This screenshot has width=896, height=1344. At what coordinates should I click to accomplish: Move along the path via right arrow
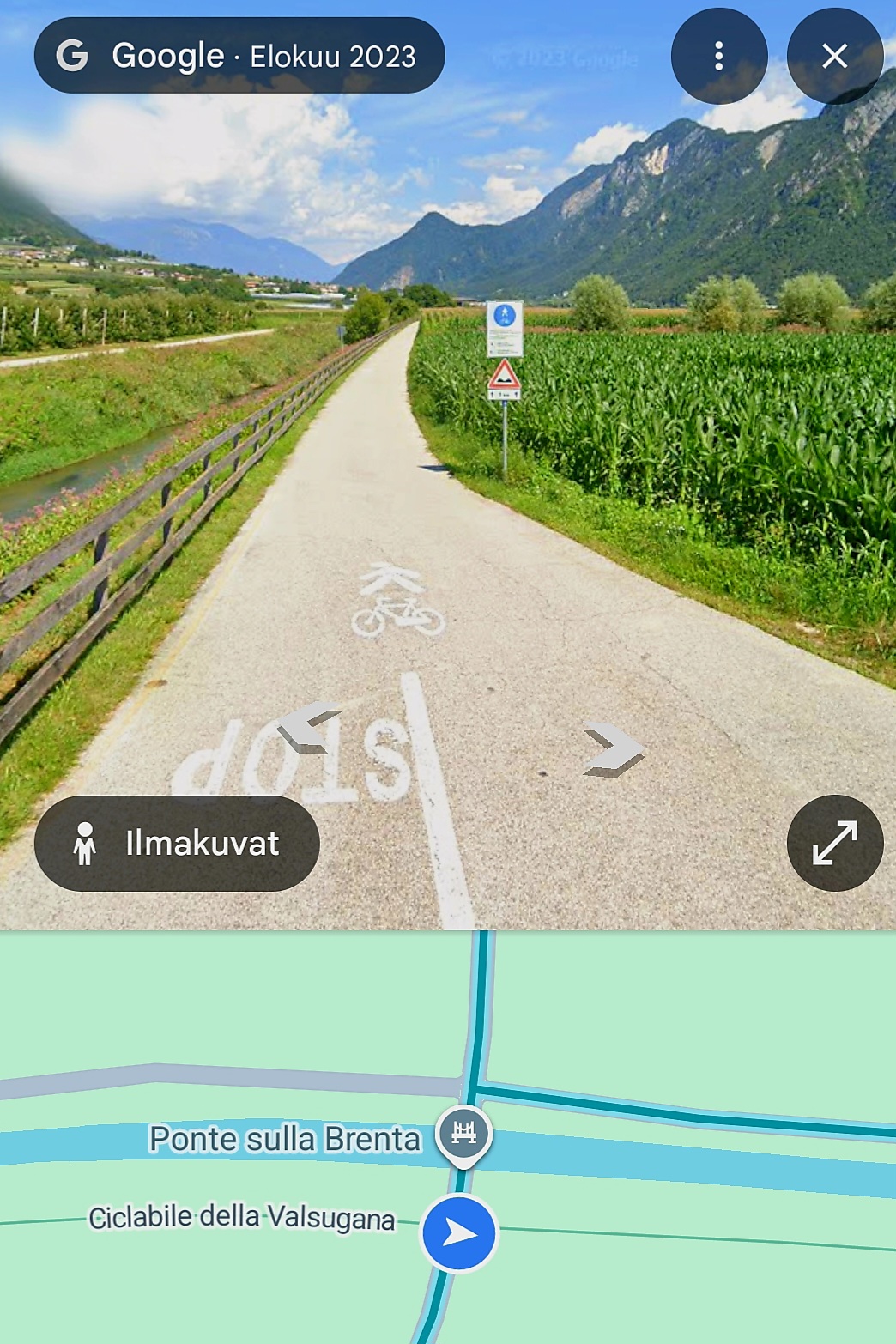(613, 749)
